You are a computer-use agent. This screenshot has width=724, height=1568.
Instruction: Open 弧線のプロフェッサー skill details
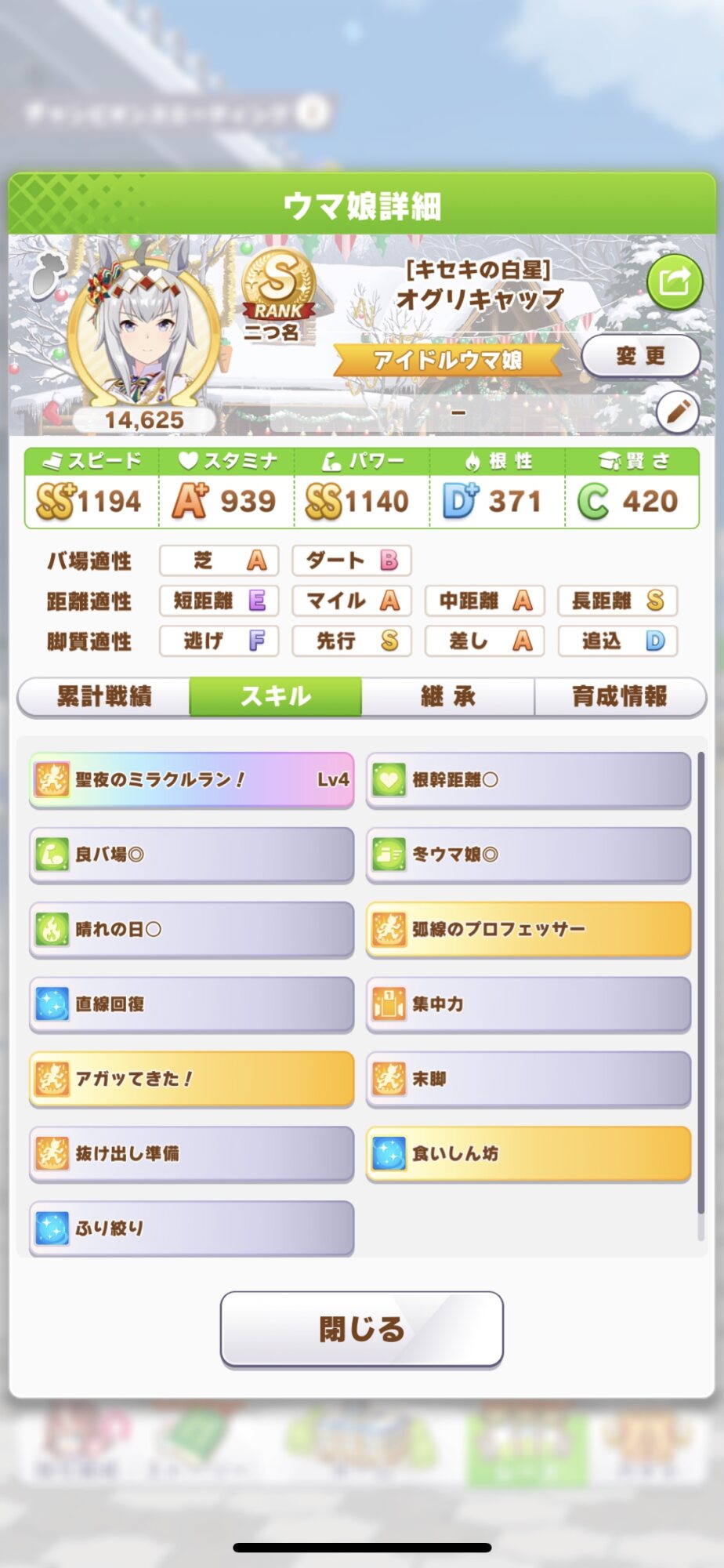pyautogui.click(x=528, y=929)
